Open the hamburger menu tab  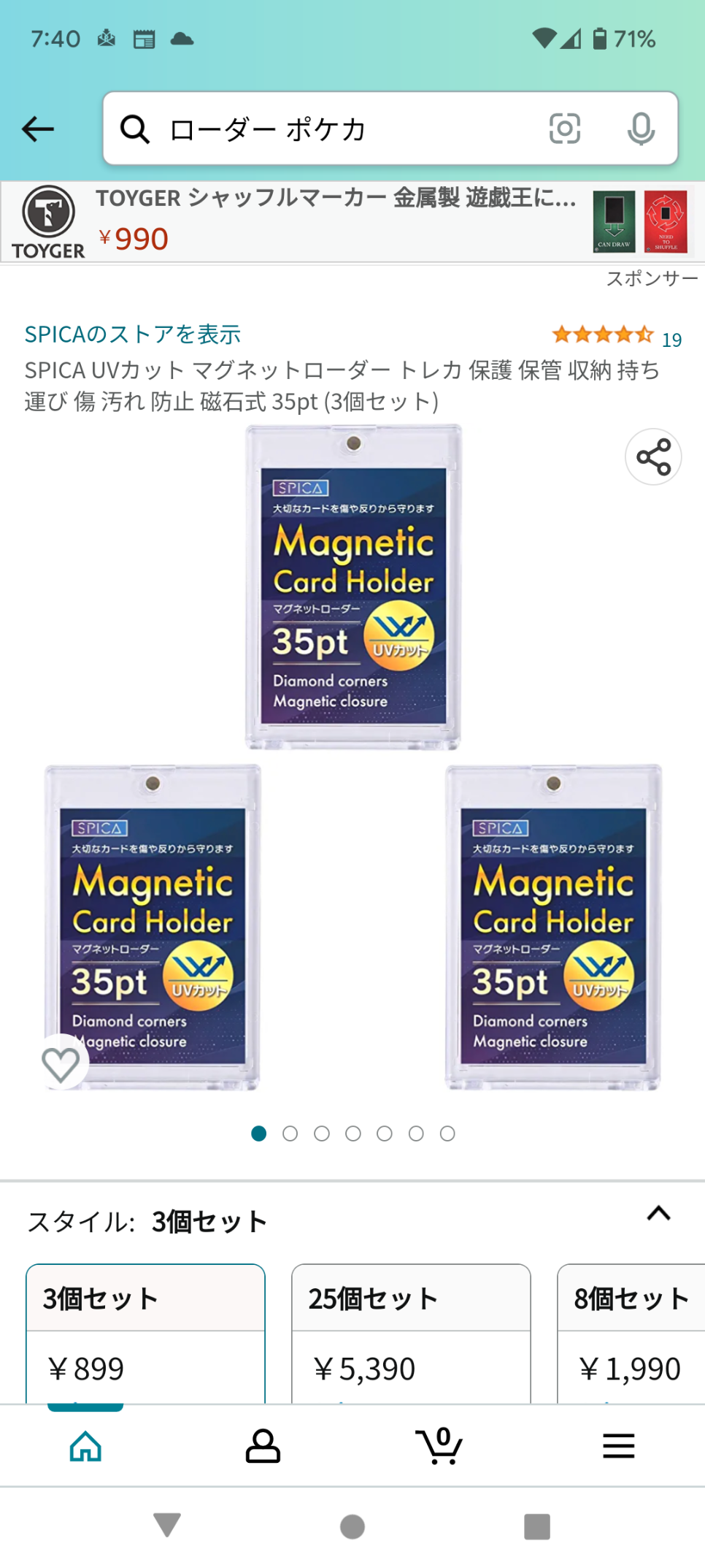point(618,1446)
